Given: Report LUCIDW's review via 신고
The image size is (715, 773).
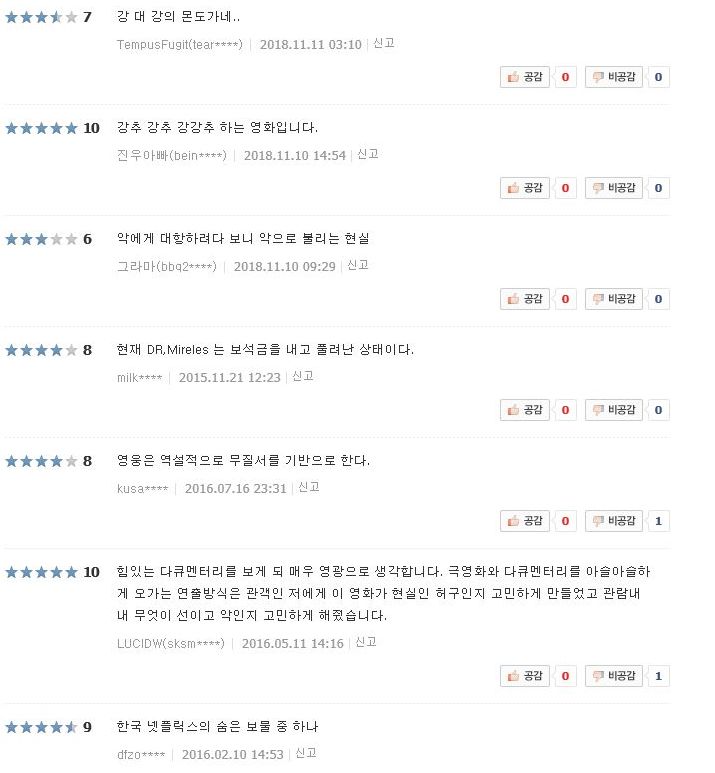Looking at the screenshot, I should click(x=365, y=642).
